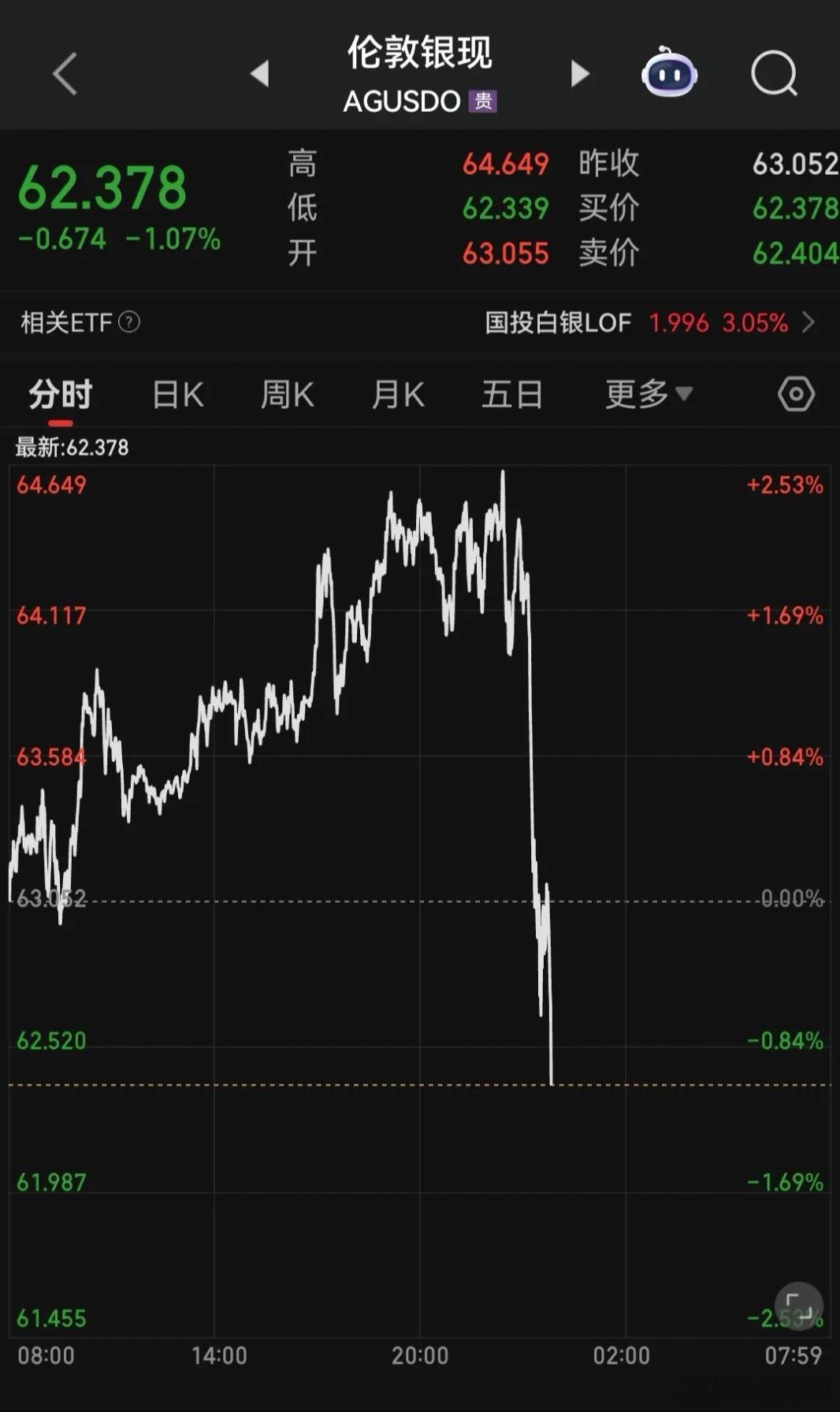This screenshot has width=840, height=1412.
Task: Open the 国投白银LOF fund link
Action: [557, 322]
